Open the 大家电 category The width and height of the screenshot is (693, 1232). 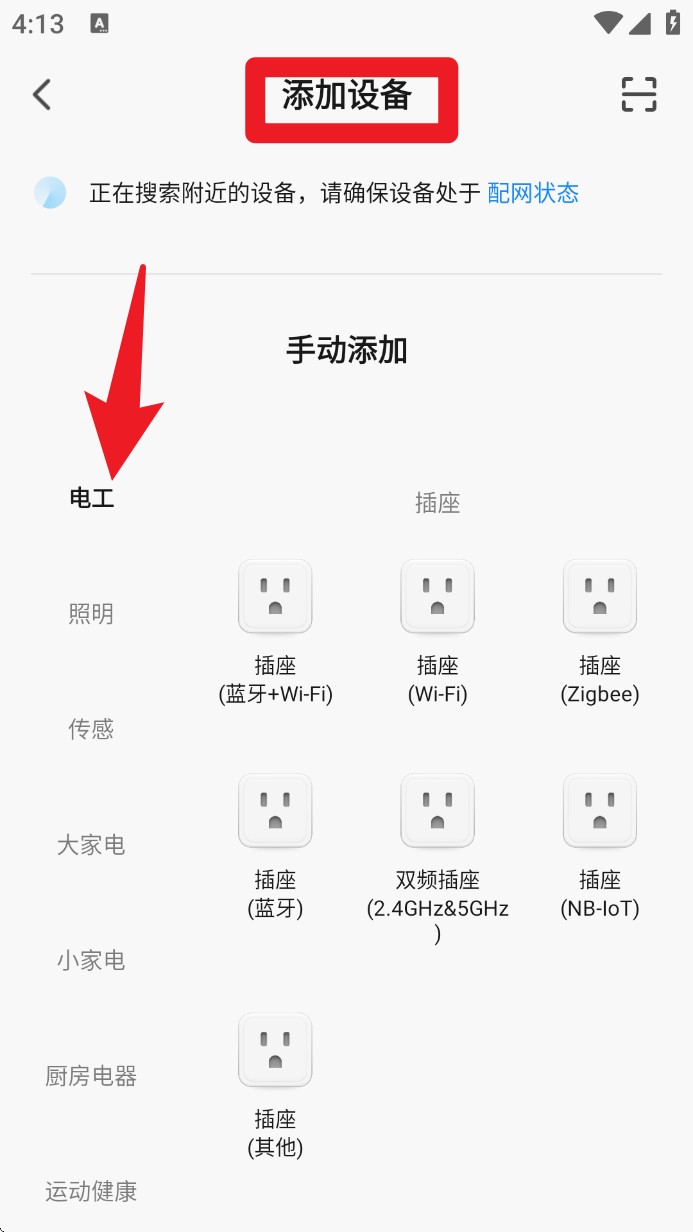(x=91, y=845)
